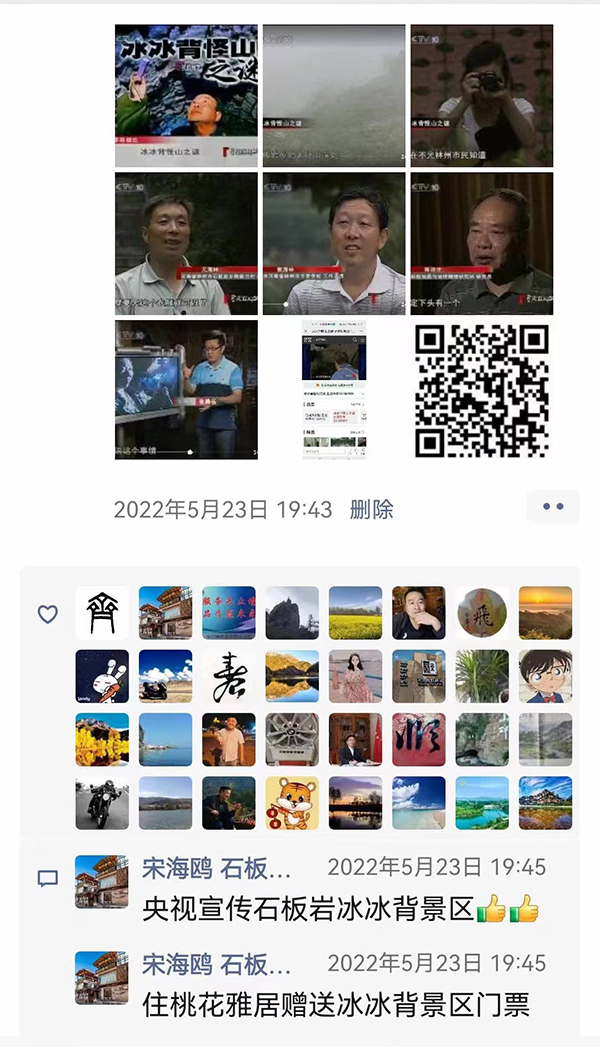Open the 冰冰背怪山之谜 title photo
Screen dimensions: 600x1047
click(186, 95)
